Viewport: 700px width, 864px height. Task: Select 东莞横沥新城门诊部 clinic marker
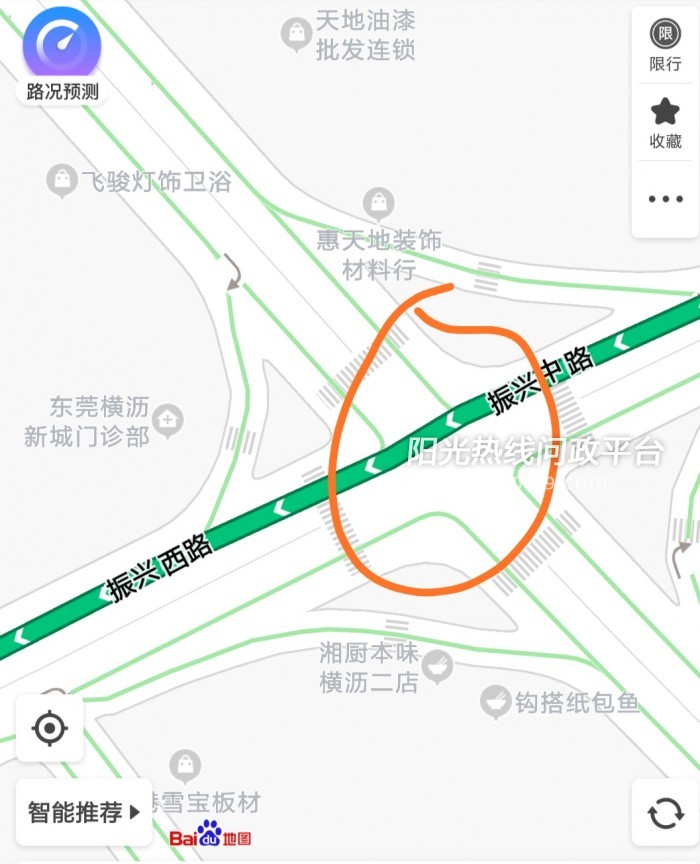[169, 420]
